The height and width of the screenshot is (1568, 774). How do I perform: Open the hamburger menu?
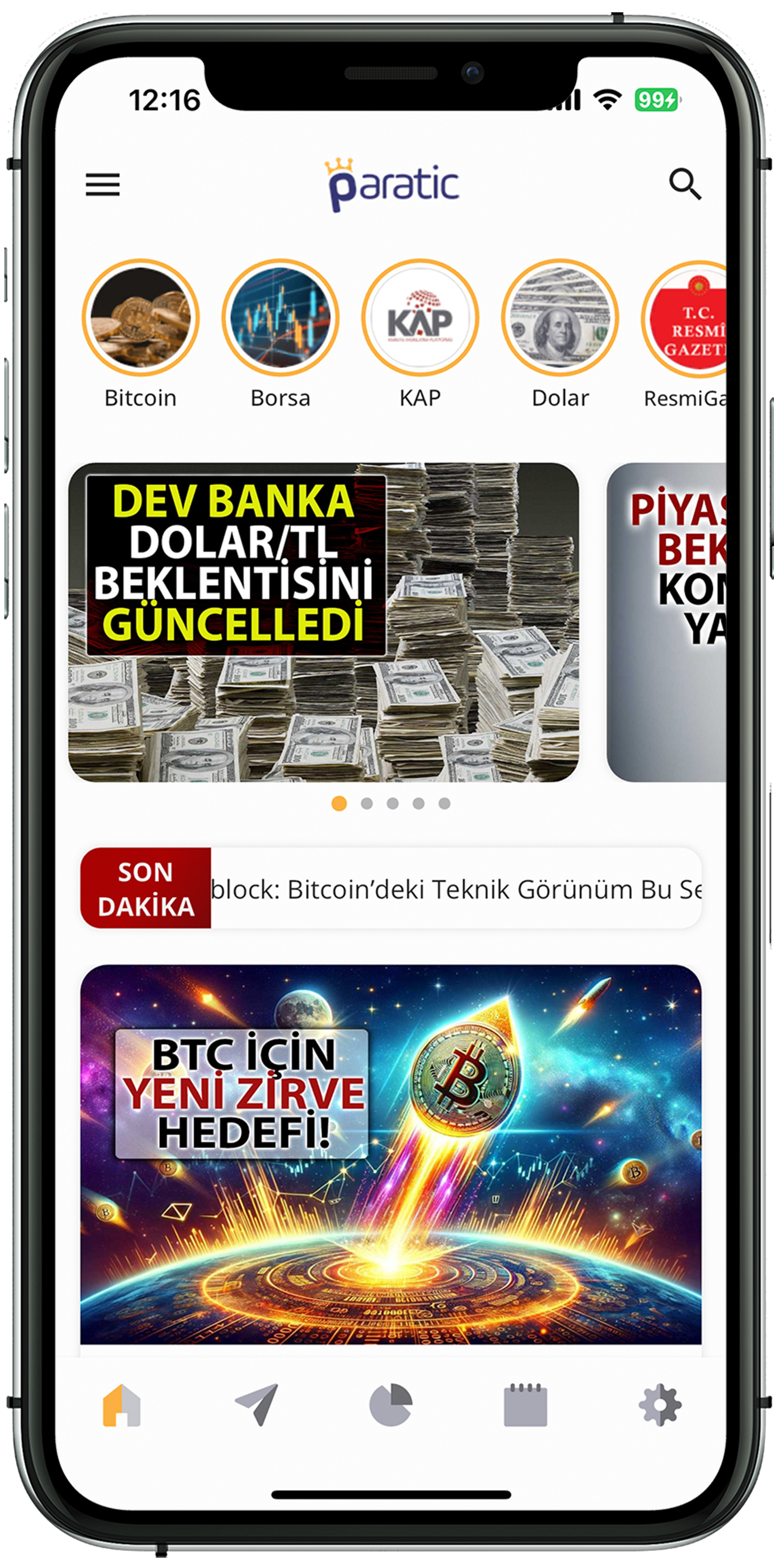102,184
